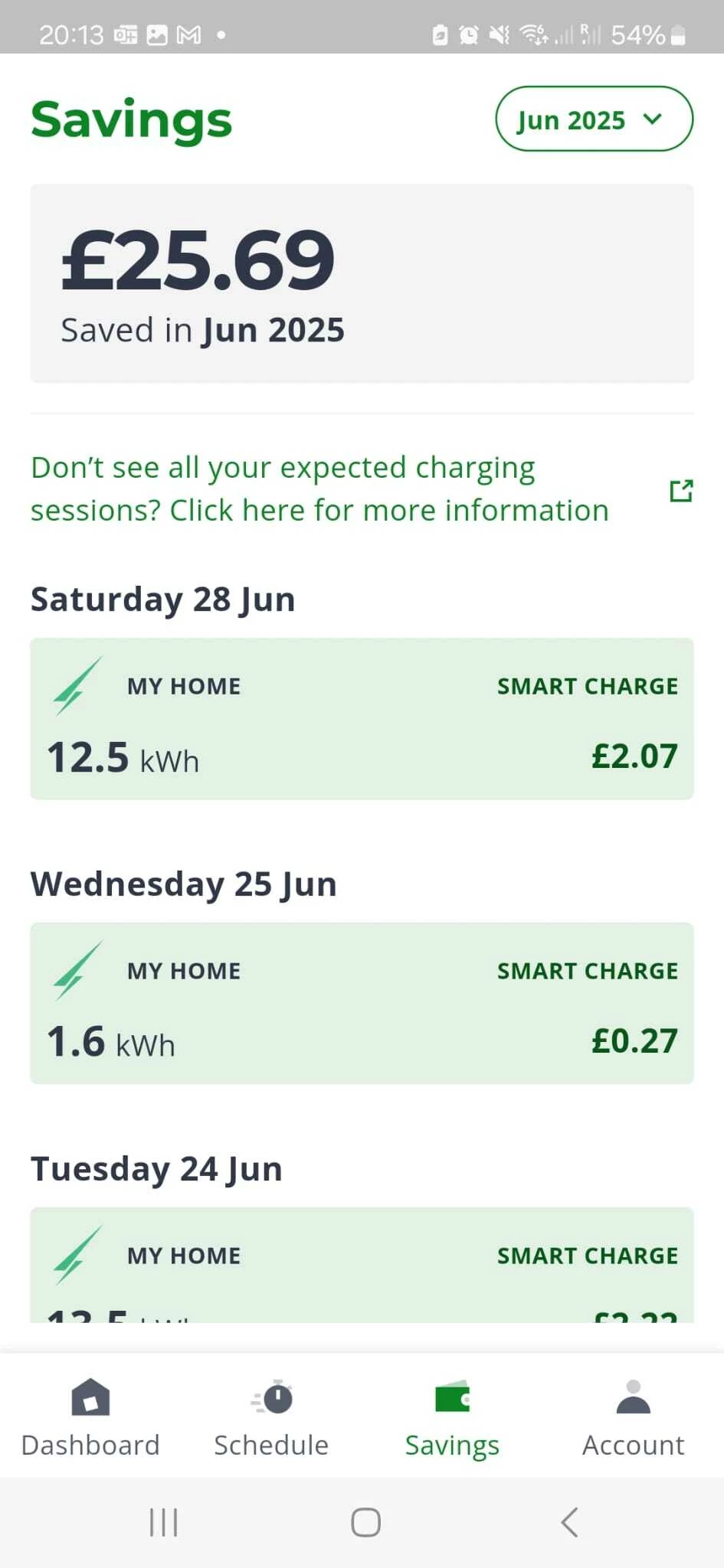The image size is (724, 1568).
Task: Open Tuesday 24 Jun charging session card
Action: 362,1265
